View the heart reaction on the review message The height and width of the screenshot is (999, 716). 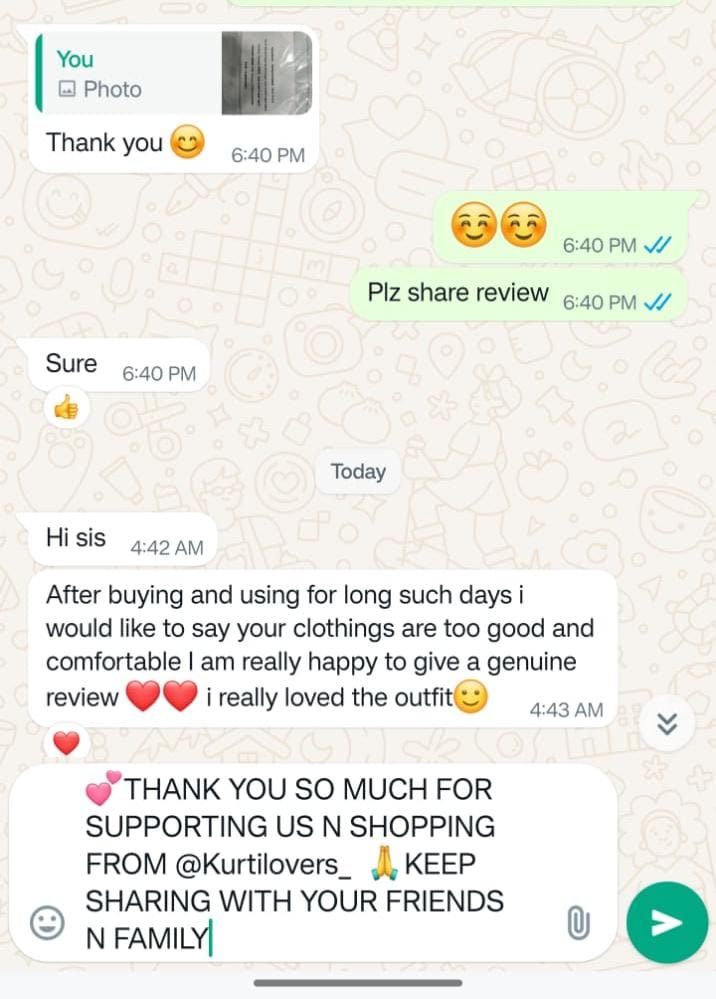click(66, 744)
